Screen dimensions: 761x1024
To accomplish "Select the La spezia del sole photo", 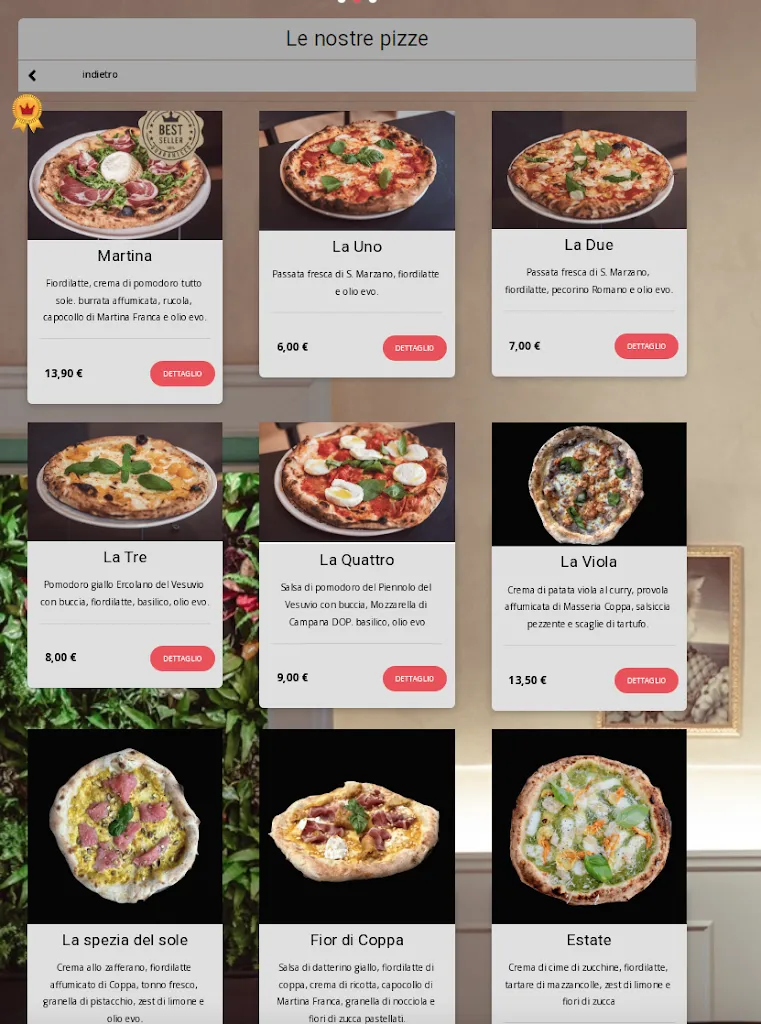I will [125, 825].
